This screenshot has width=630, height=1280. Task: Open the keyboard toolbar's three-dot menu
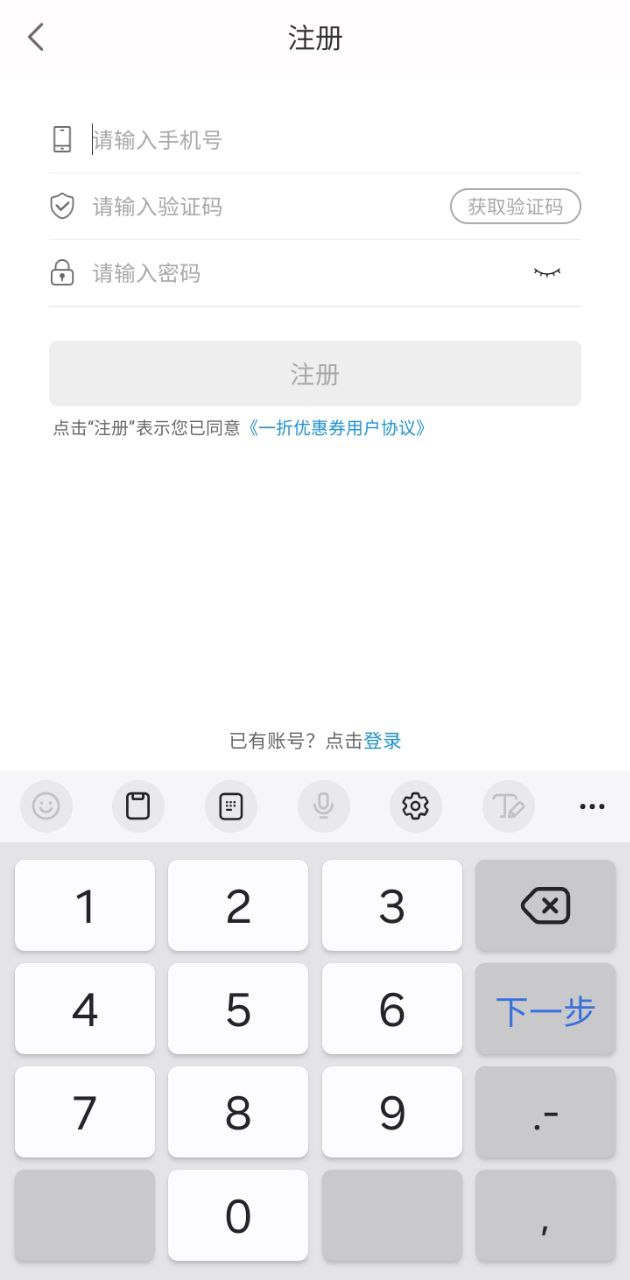[592, 806]
